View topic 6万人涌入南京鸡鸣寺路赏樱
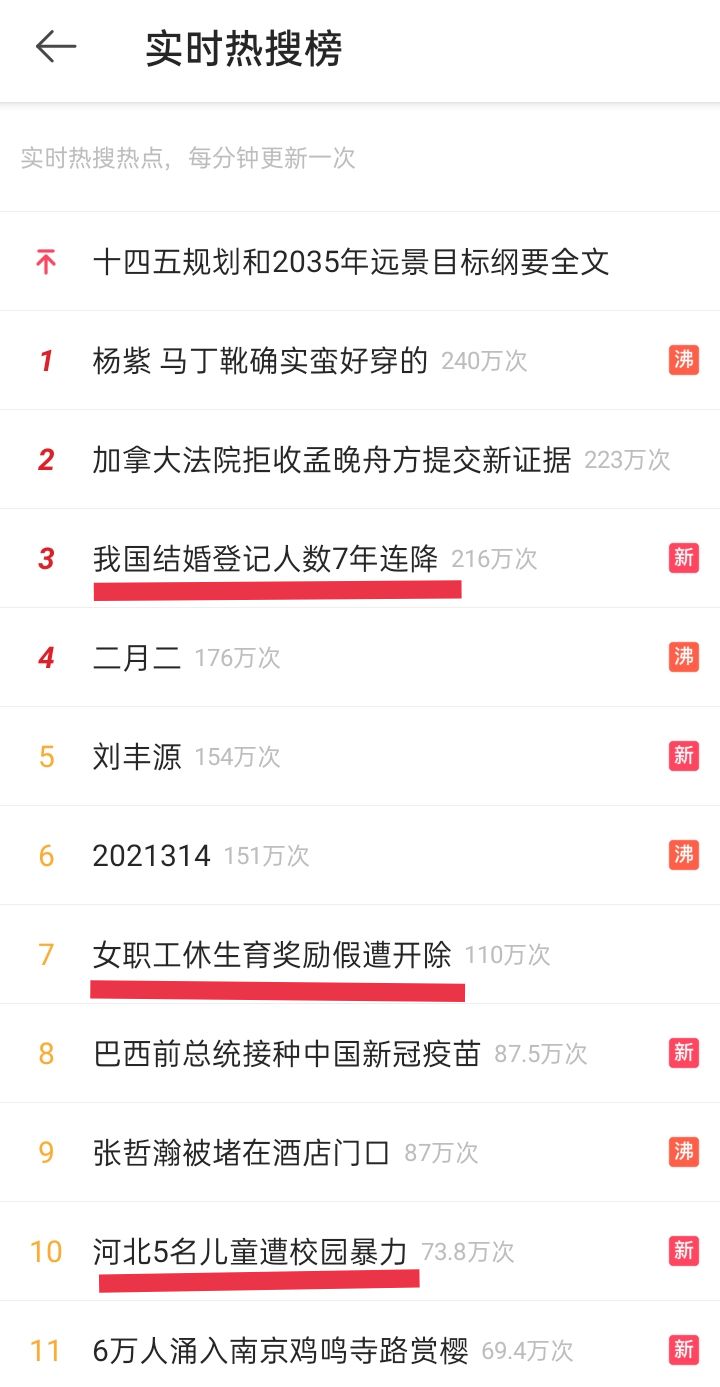Viewport: 720px width, 1387px height. tap(280, 1351)
